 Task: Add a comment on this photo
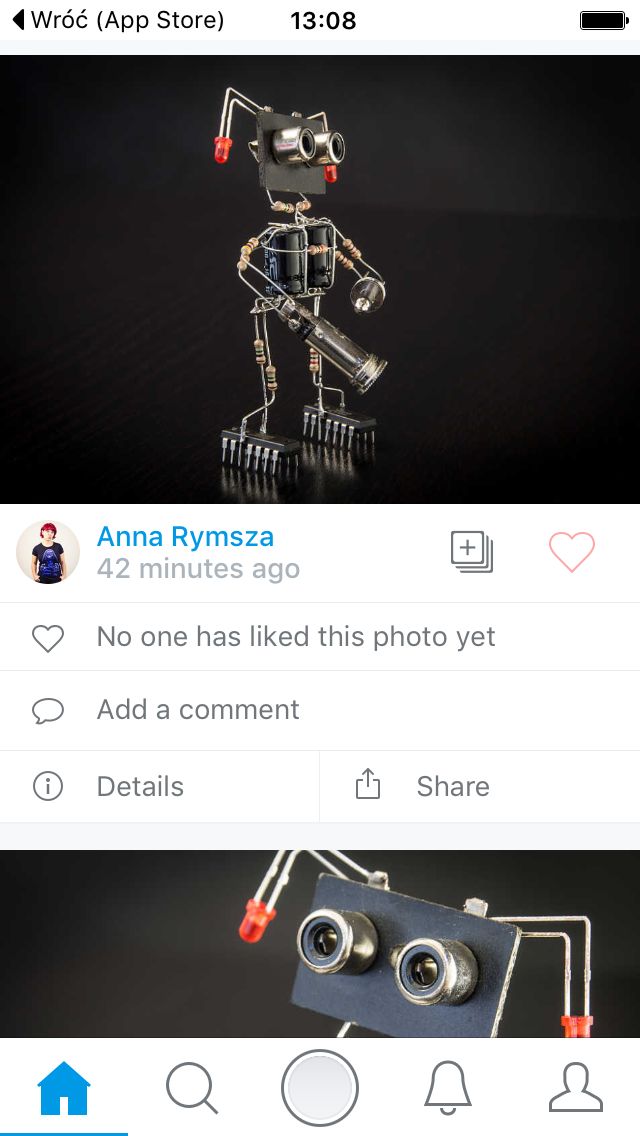320,710
